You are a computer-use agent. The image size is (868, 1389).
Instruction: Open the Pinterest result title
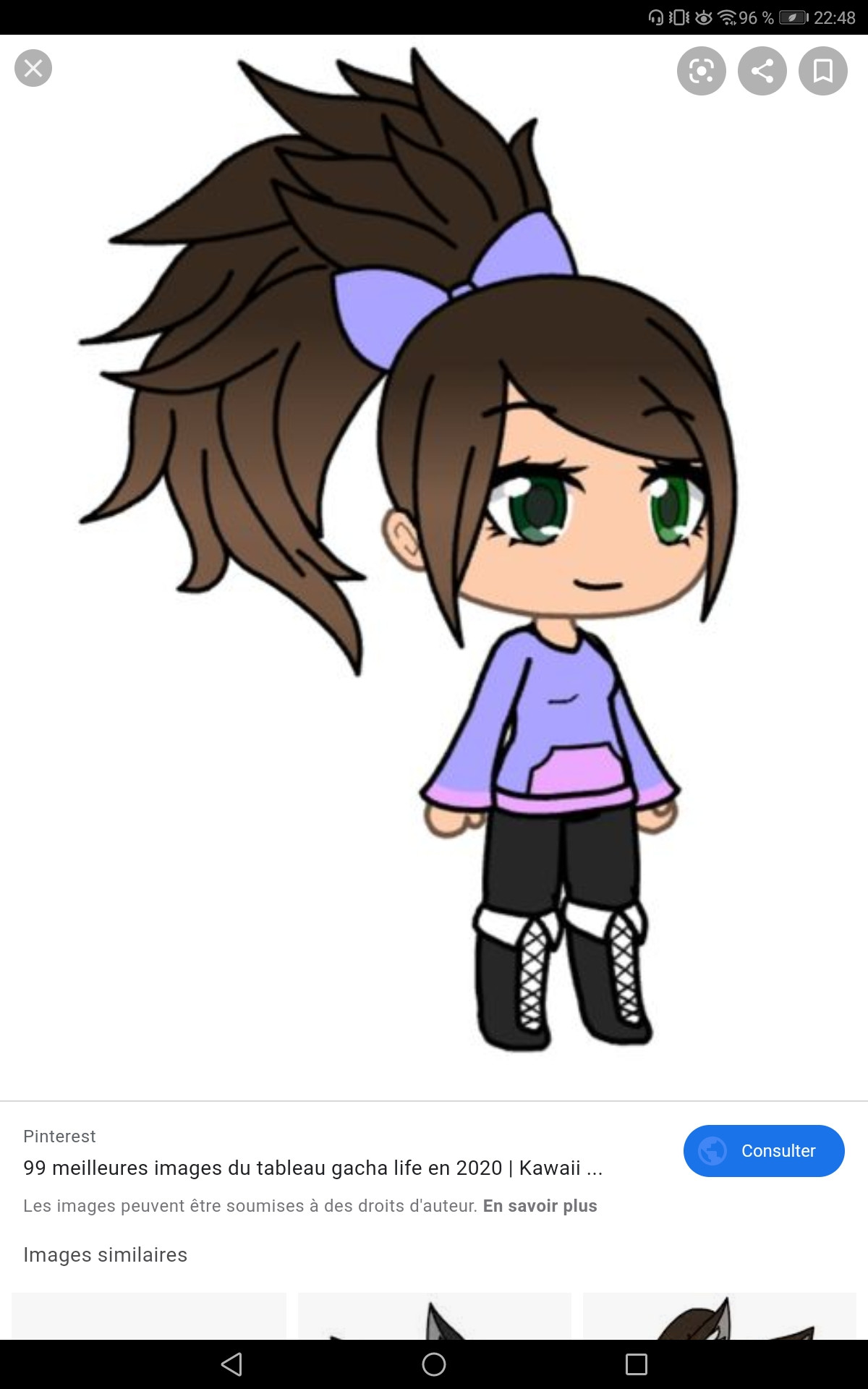[x=312, y=1168]
